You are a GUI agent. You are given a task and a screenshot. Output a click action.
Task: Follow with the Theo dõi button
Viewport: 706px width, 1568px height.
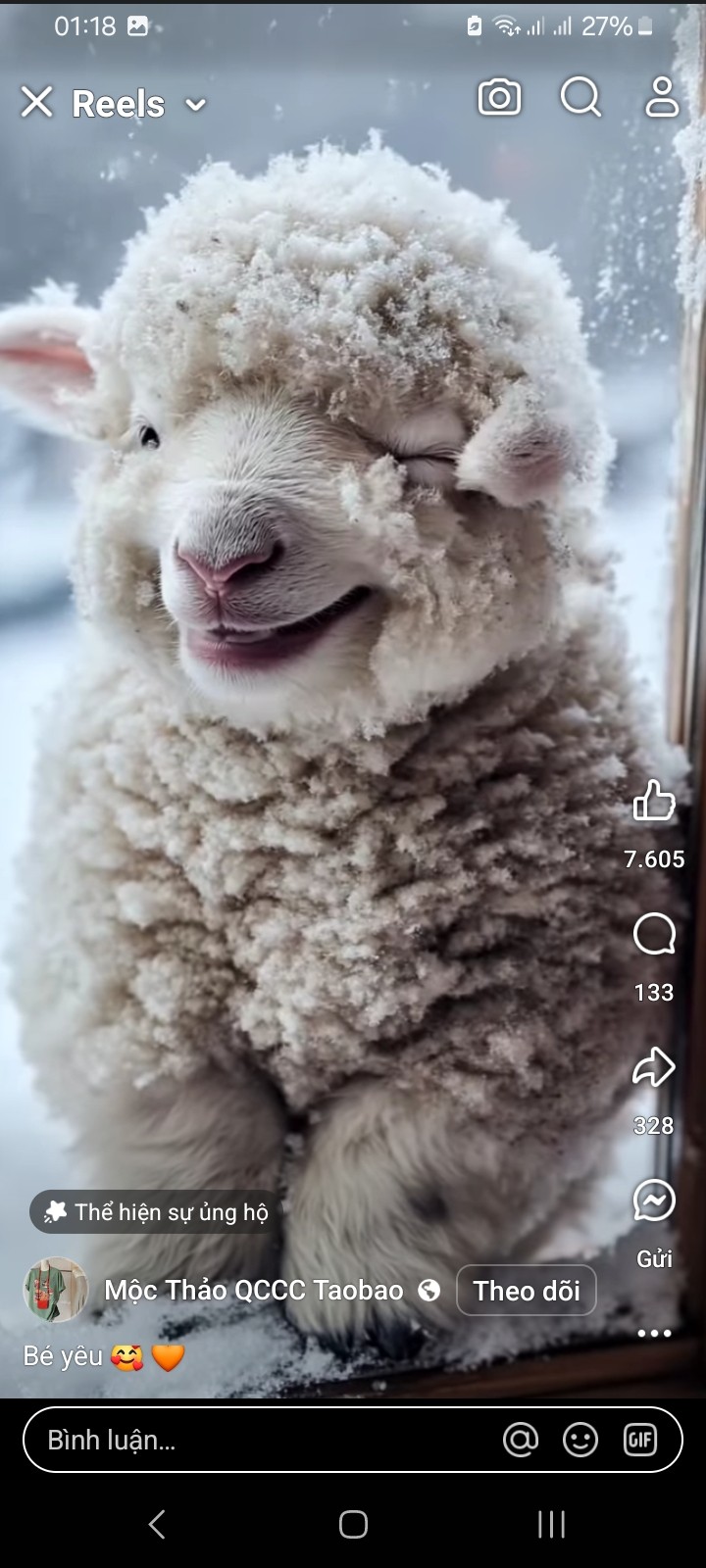tap(527, 1291)
